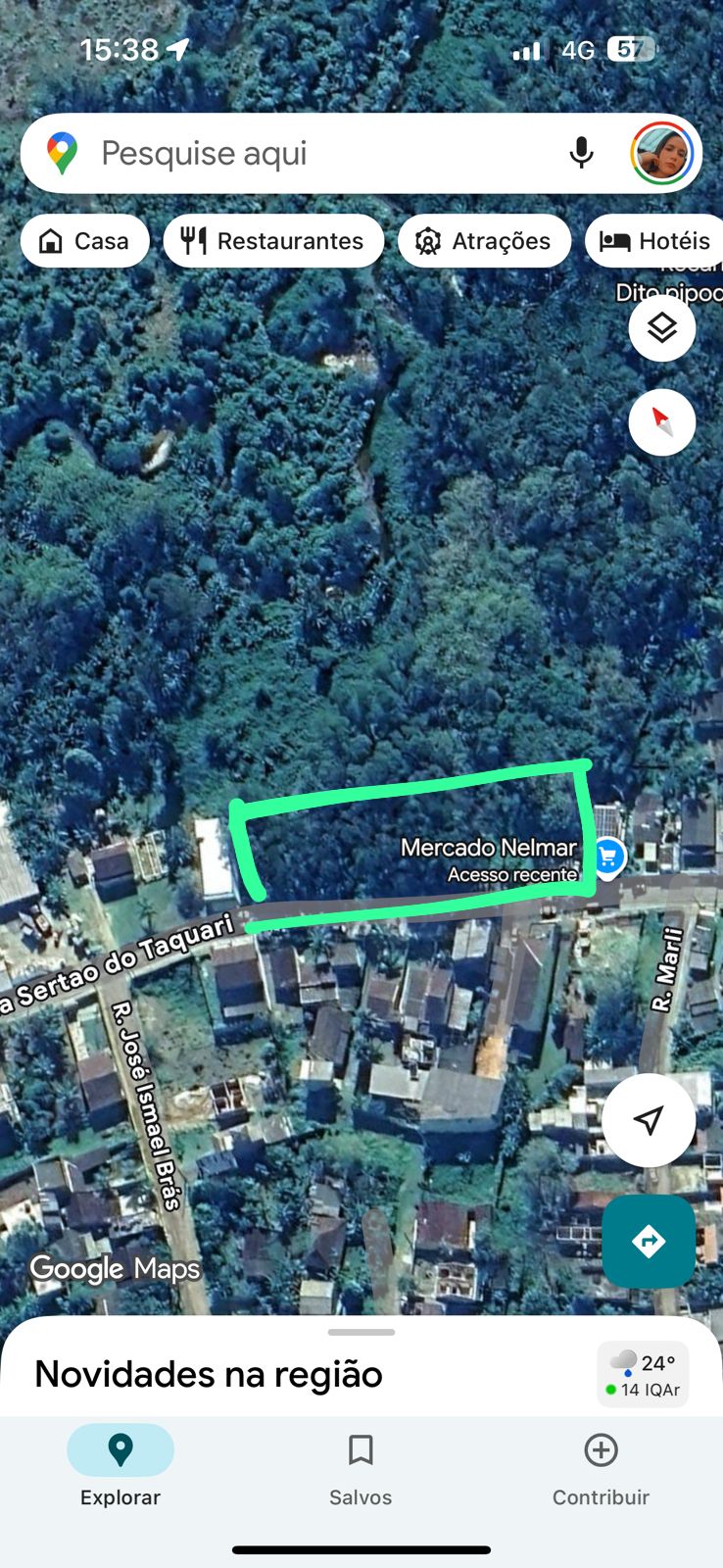The width and height of the screenshot is (723, 1568).
Task: Open directions with the teal button
Action: pyautogui.click(x=649, y=1242)
